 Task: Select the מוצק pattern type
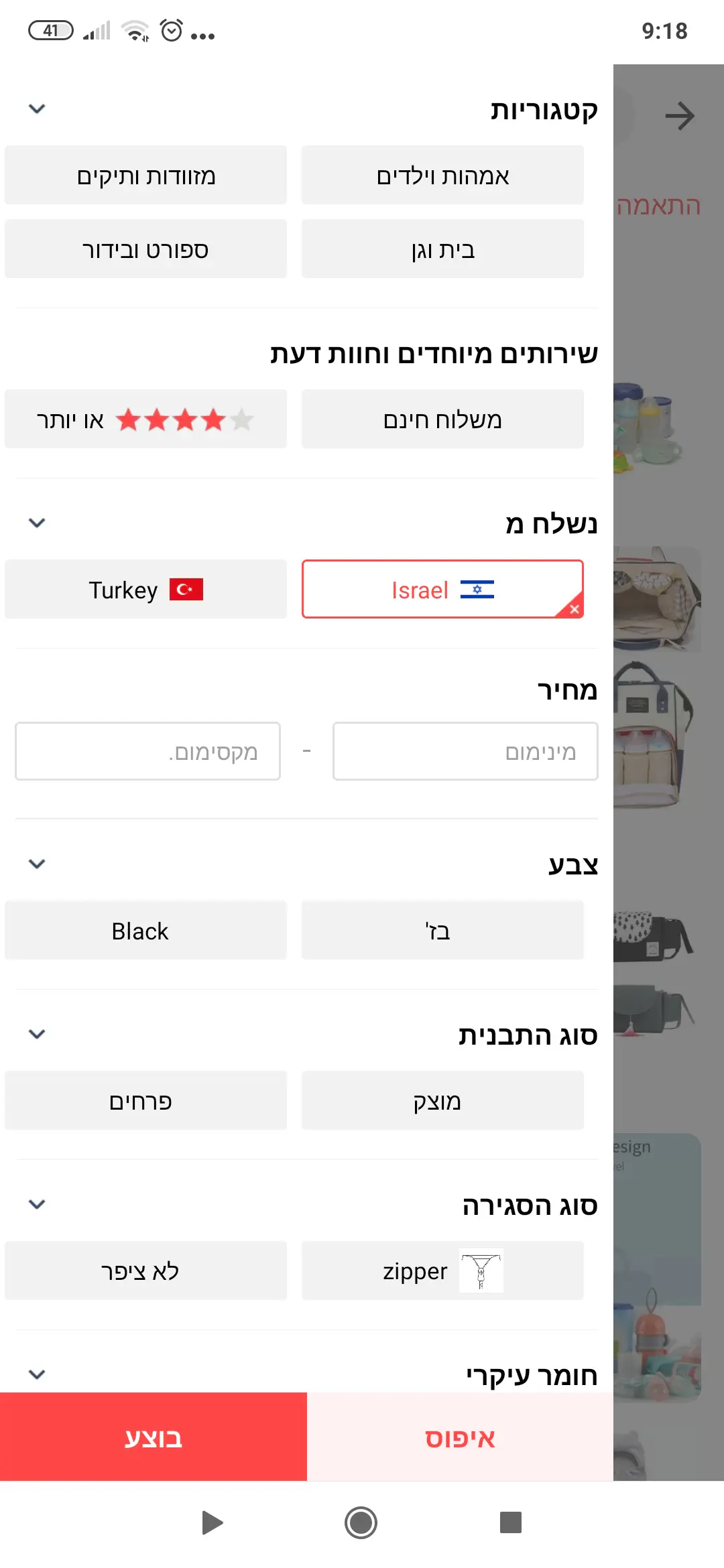pos(442,1101)
